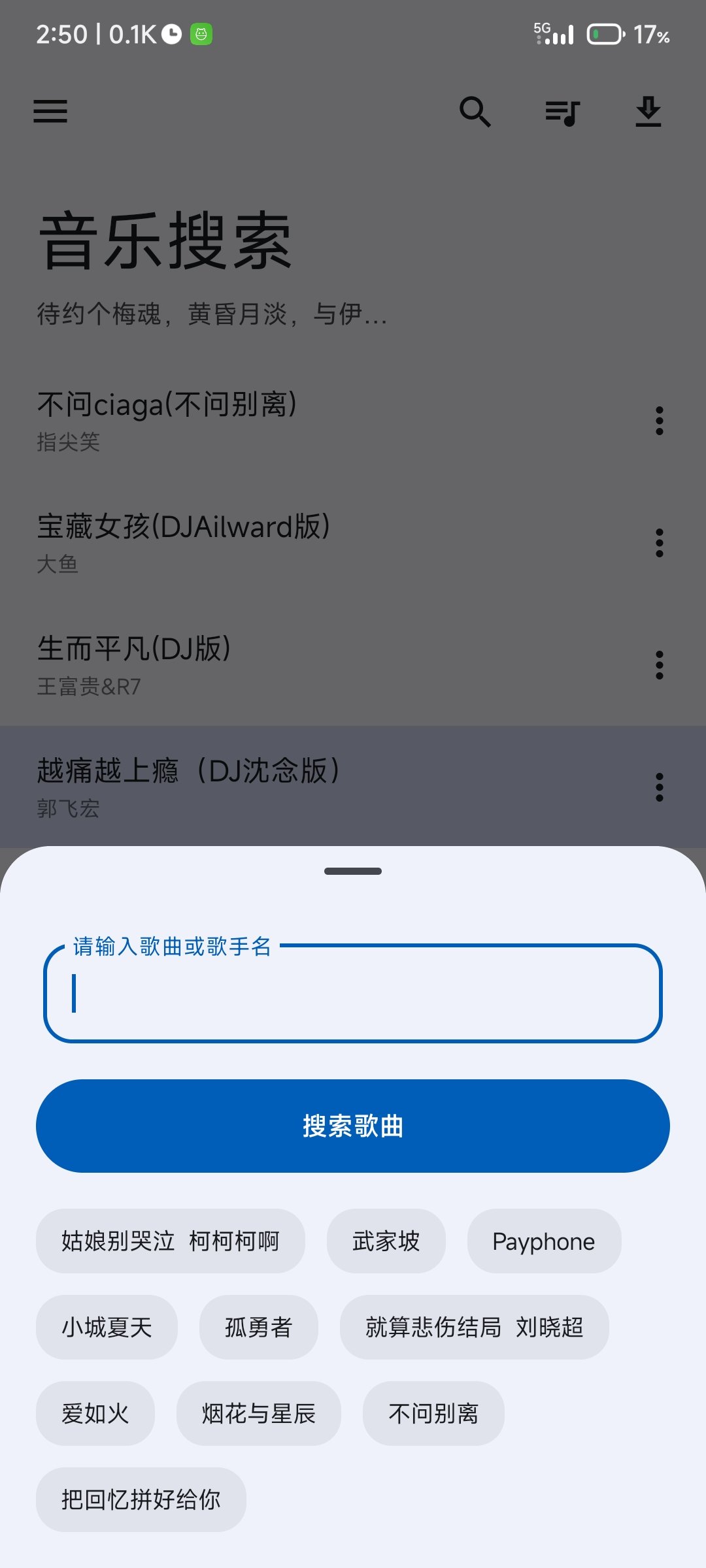This screenshot has width=706, height=1568.
Task: Select the chip 爱如火
Action: (x=95, y=1413)
